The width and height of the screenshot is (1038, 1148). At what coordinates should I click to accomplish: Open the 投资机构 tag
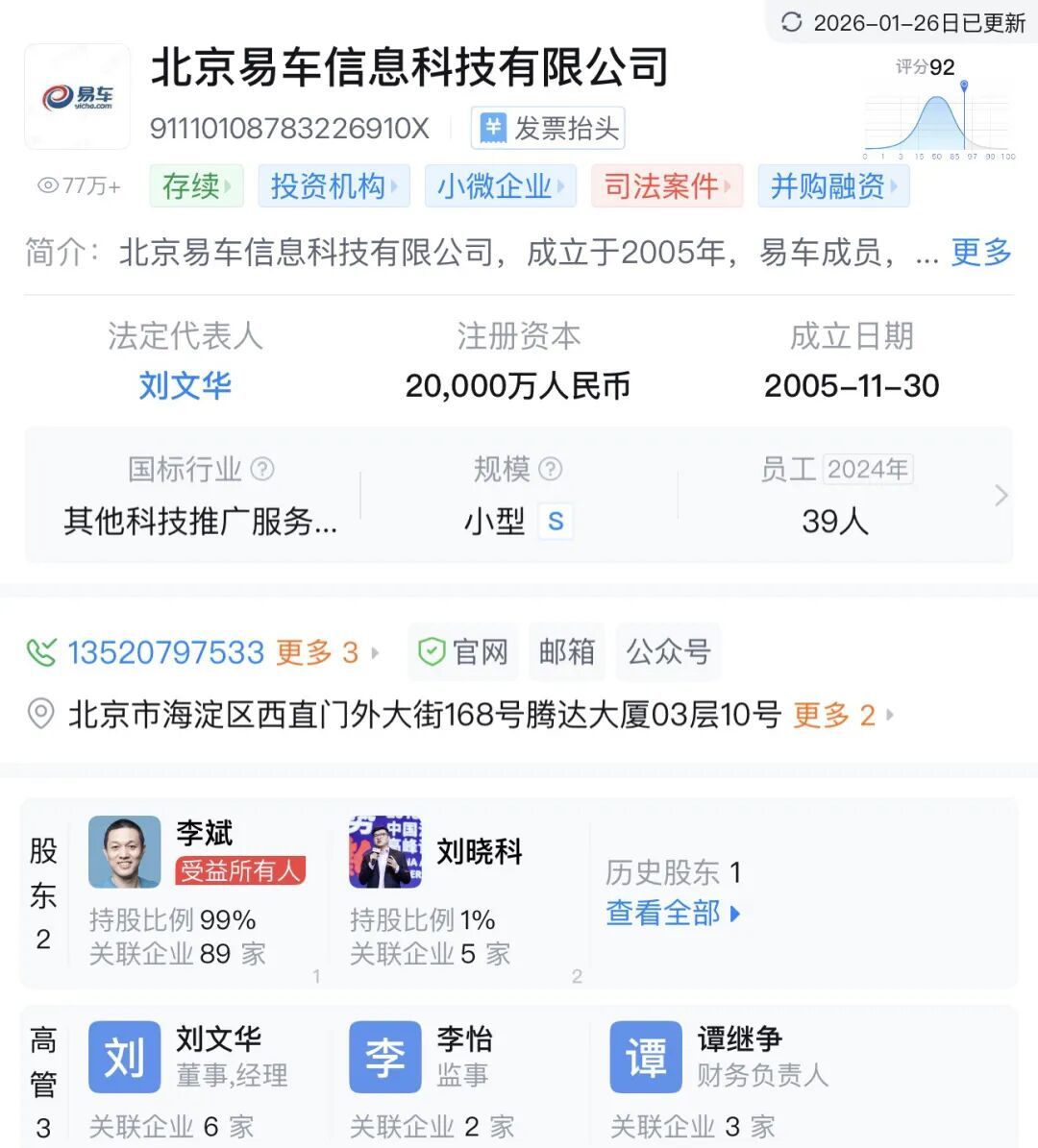click(334, 186)
